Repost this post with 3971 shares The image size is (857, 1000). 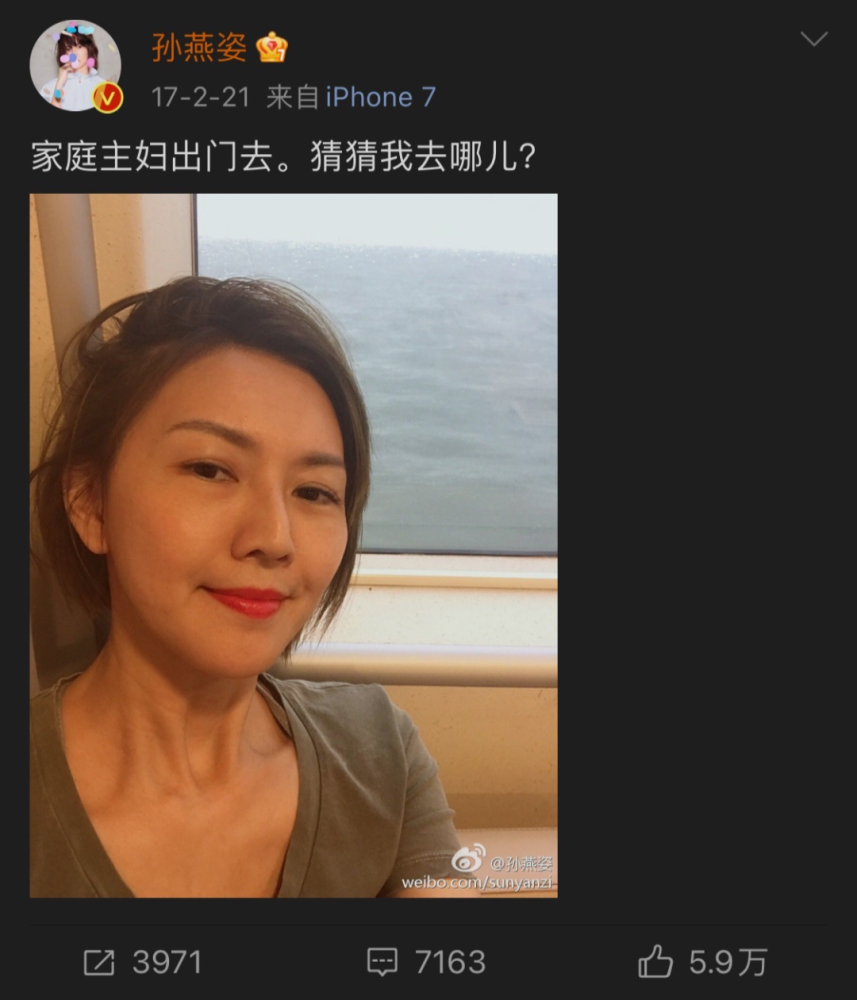point(142,962)
